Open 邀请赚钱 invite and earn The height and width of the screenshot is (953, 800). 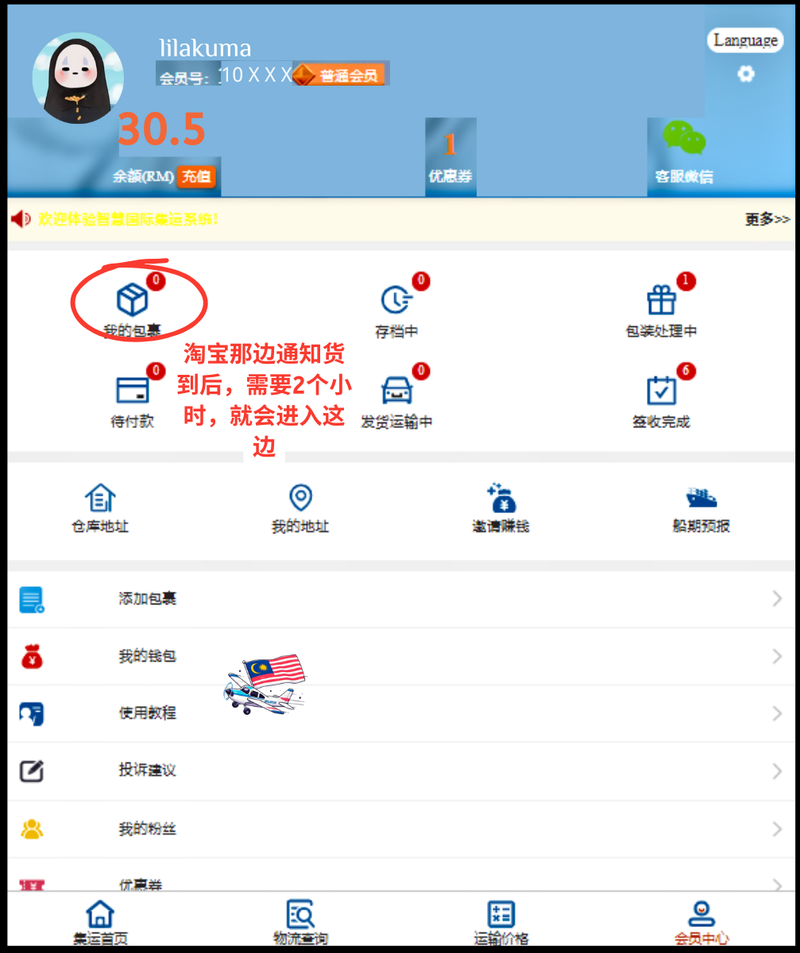click(500, 508)
